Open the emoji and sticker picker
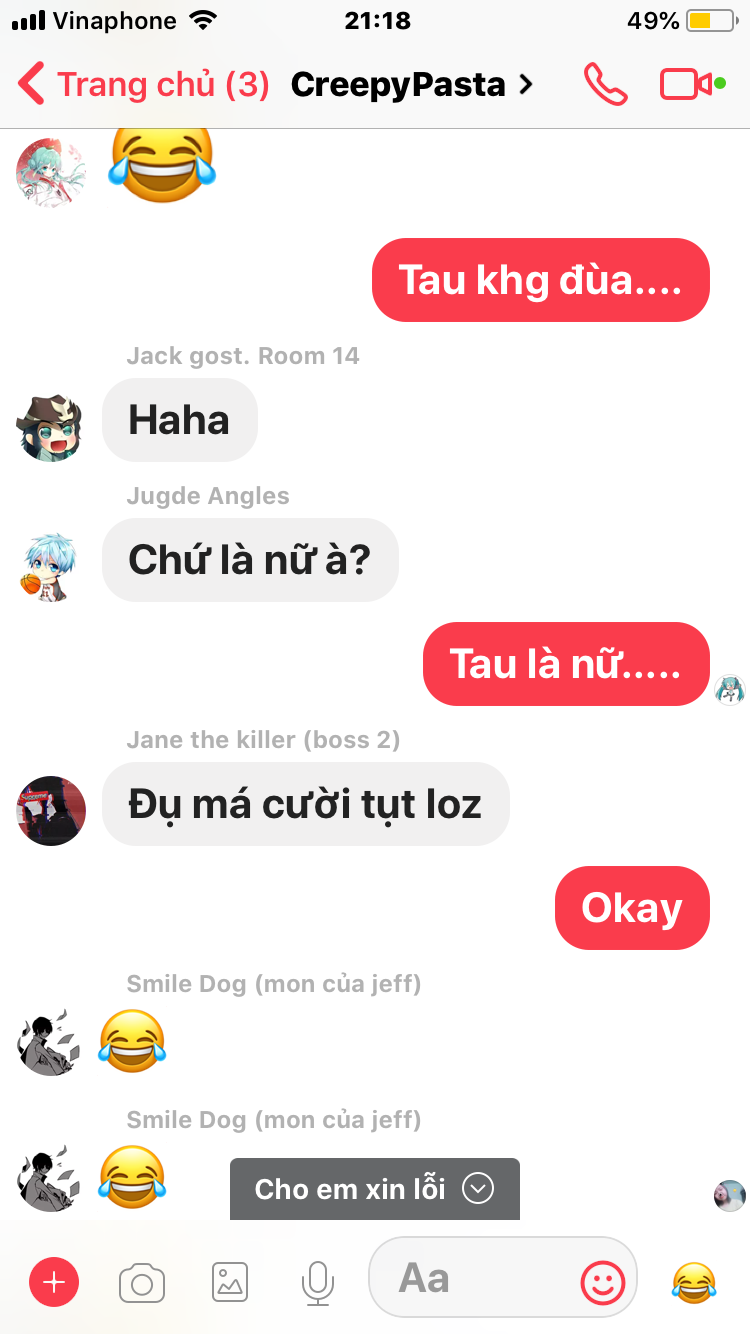 point(603,1281)
